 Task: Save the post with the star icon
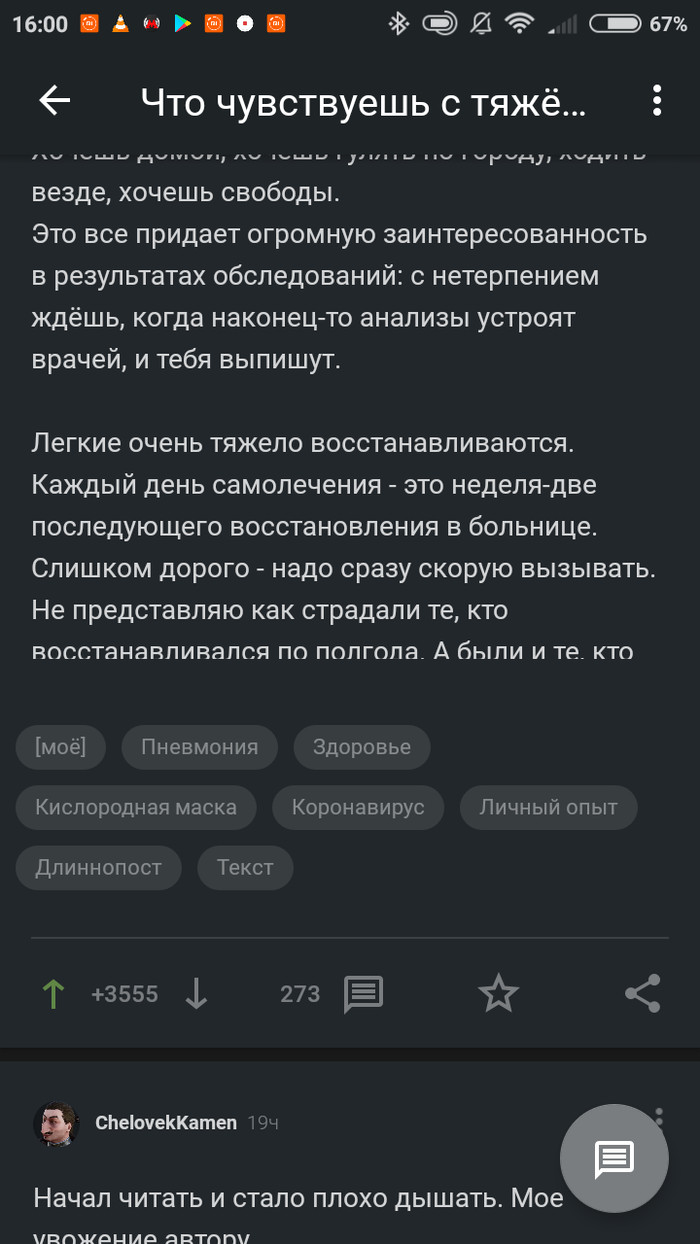(x=498, y=994)
